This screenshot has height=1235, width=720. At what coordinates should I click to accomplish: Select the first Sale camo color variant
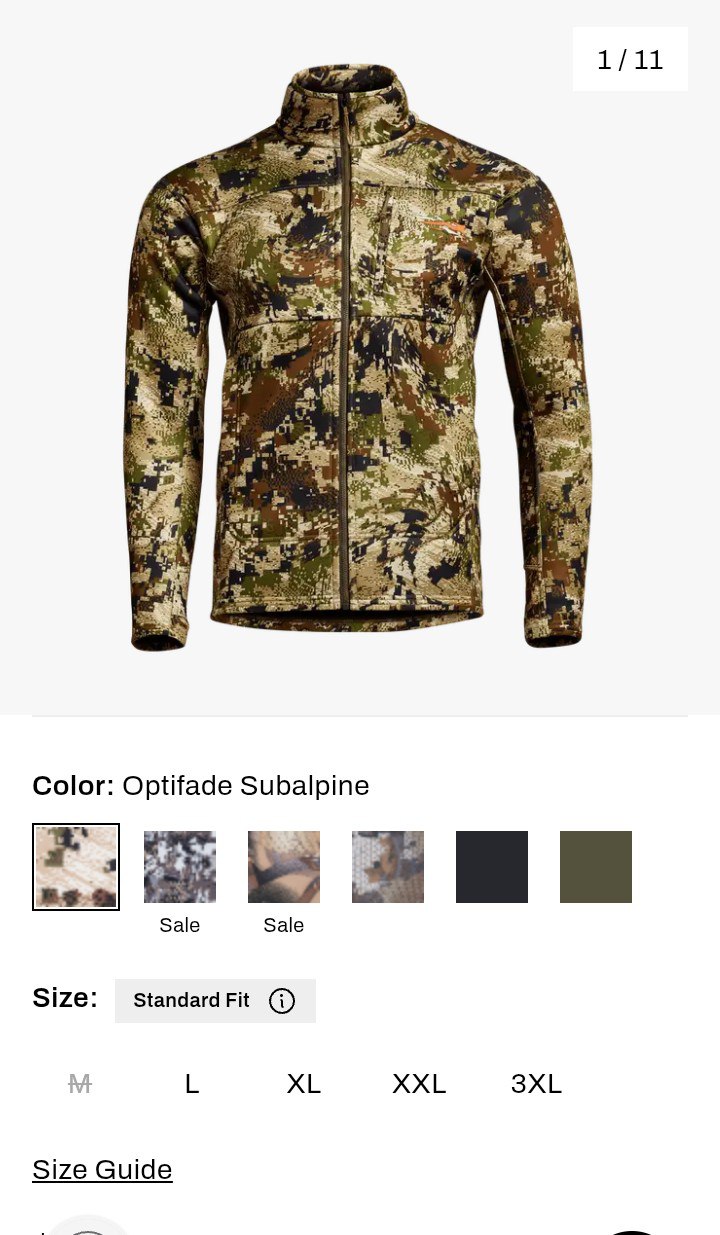(x=180, y=867)
